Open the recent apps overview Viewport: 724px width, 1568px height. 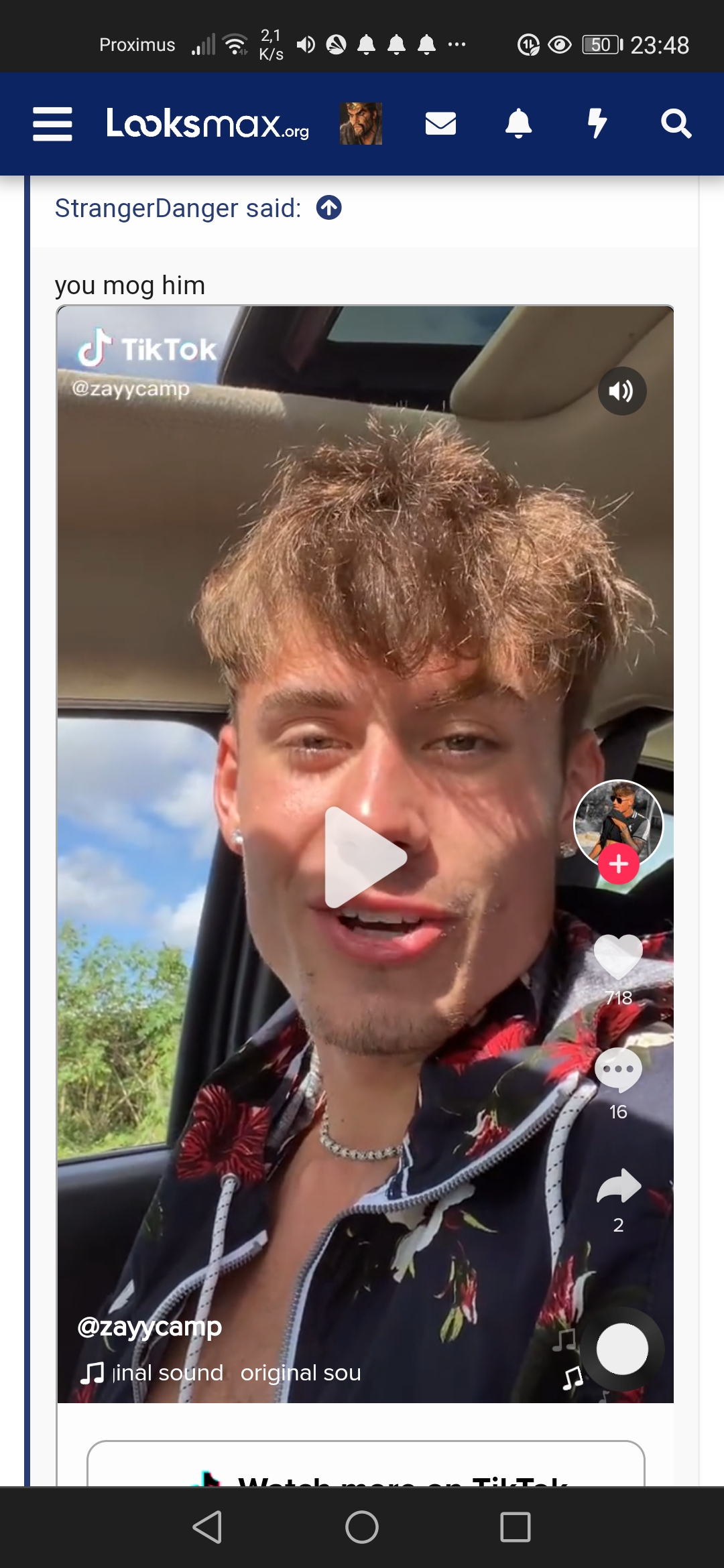point(516,1528)
